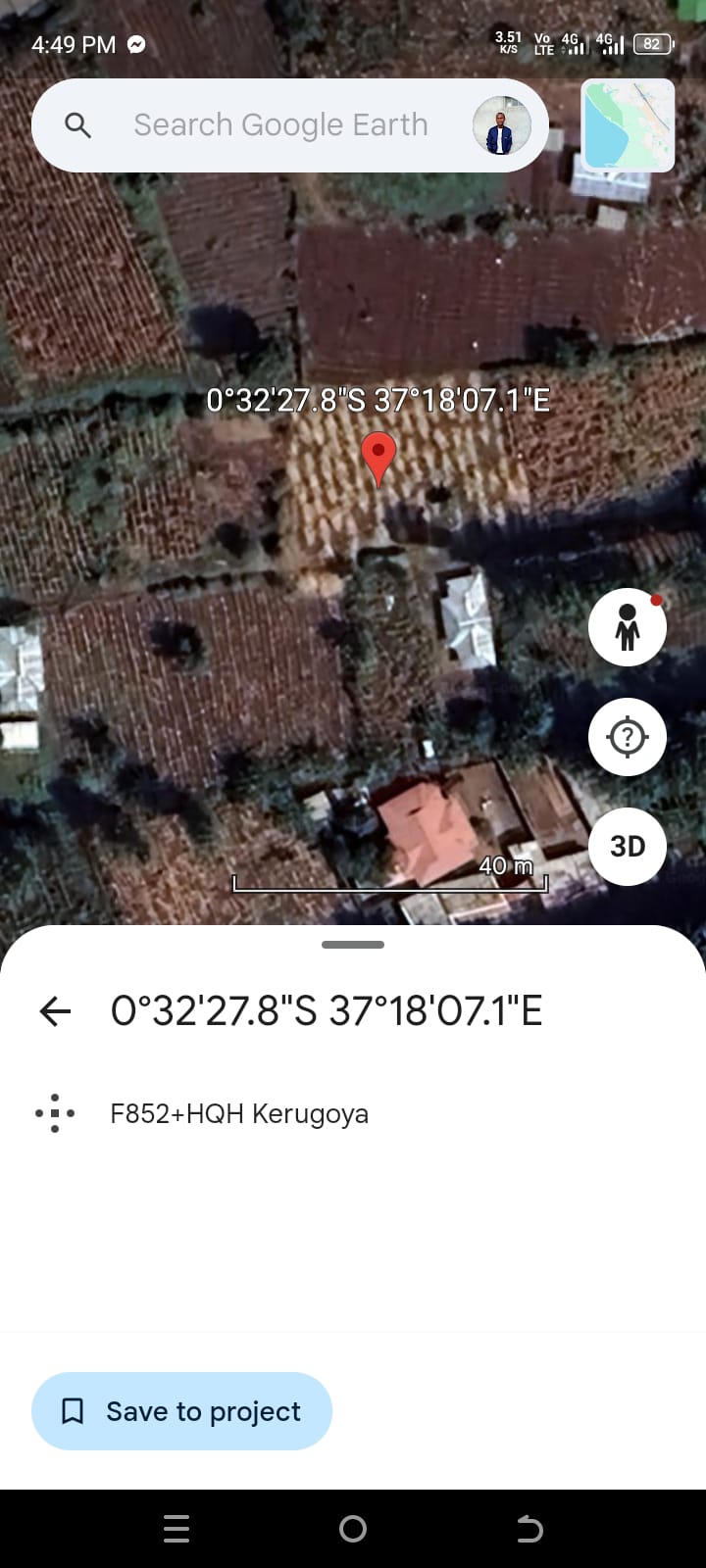Viewport: 706px width, 1568px height.
Task: Open map layers via the minimap preview
Action: [628, 125]
